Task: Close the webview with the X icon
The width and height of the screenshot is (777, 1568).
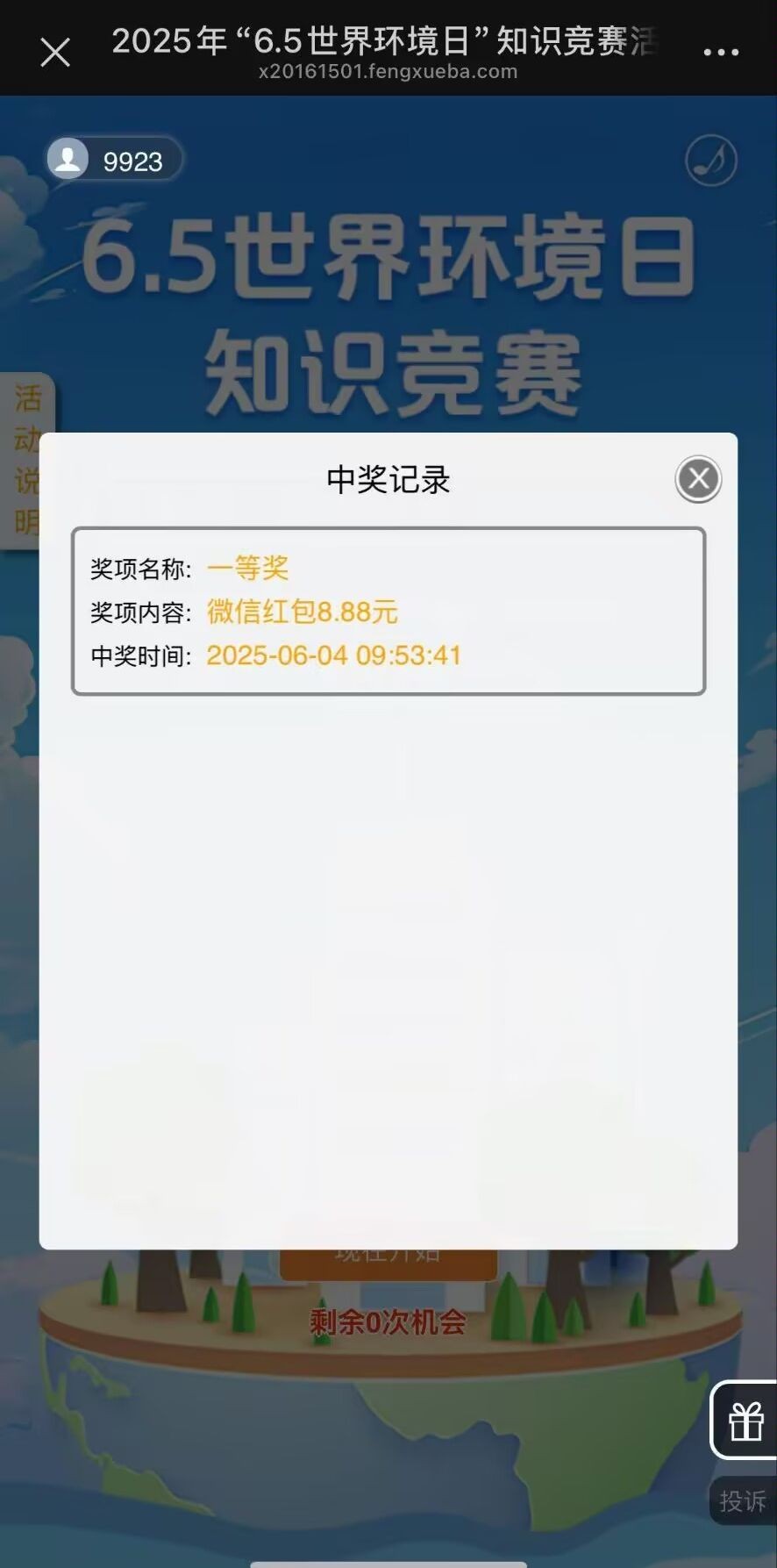Action: click(x=55, y=53)
